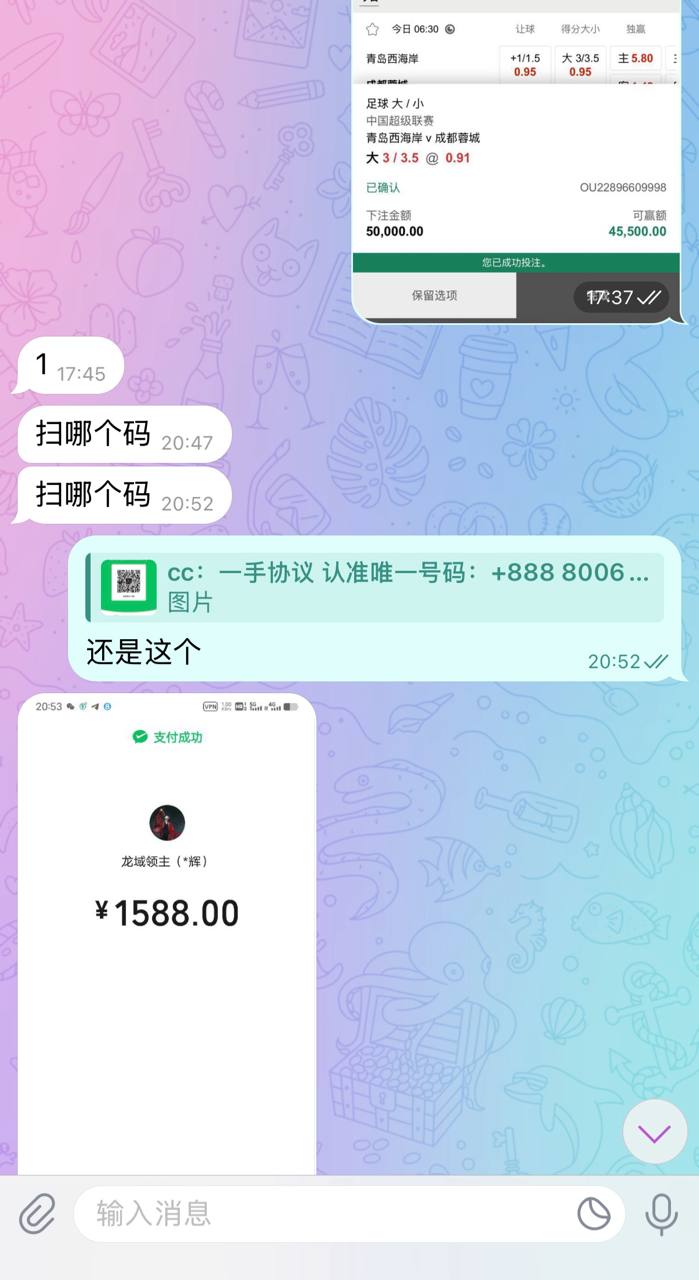Open the scheduled messages clock icon

click(x=594, y=1214)
